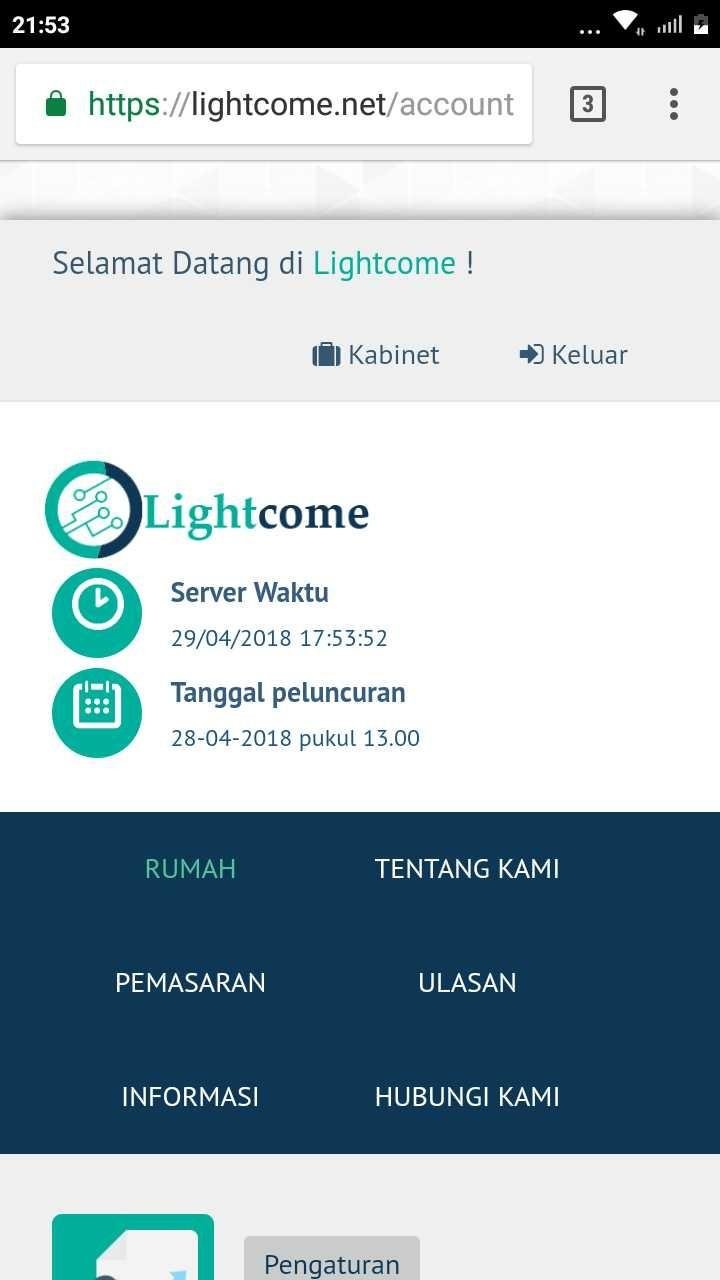View the Ulasan page
720x1280 pixels.
(x=467, y=983)
